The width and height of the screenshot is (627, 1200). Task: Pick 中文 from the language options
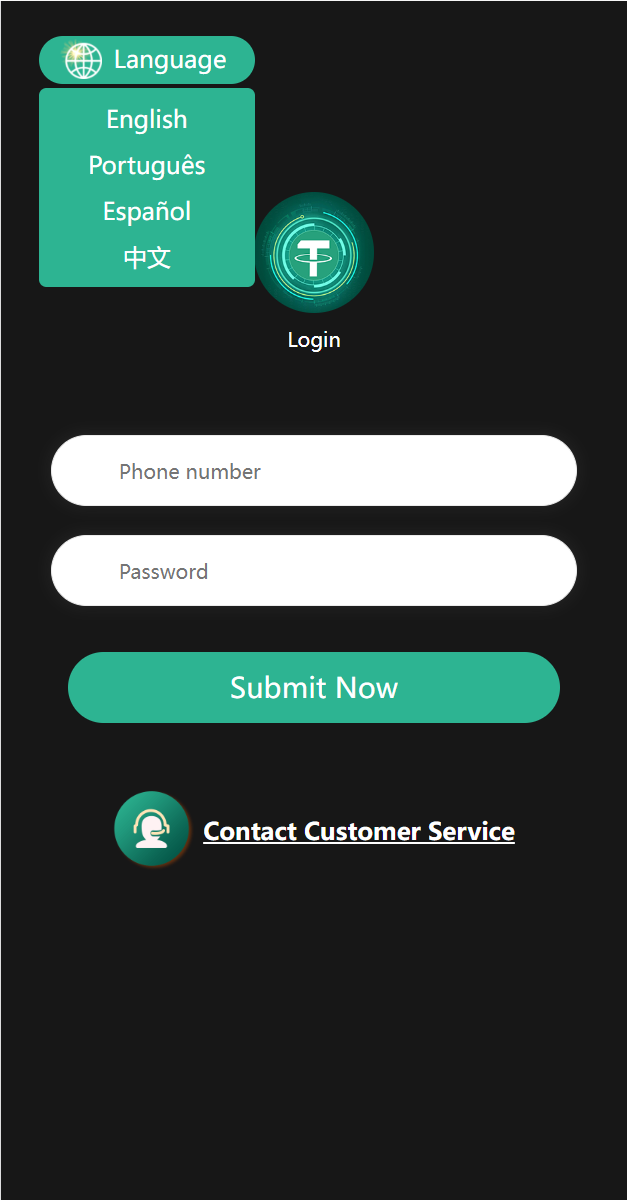click(147, 258)
